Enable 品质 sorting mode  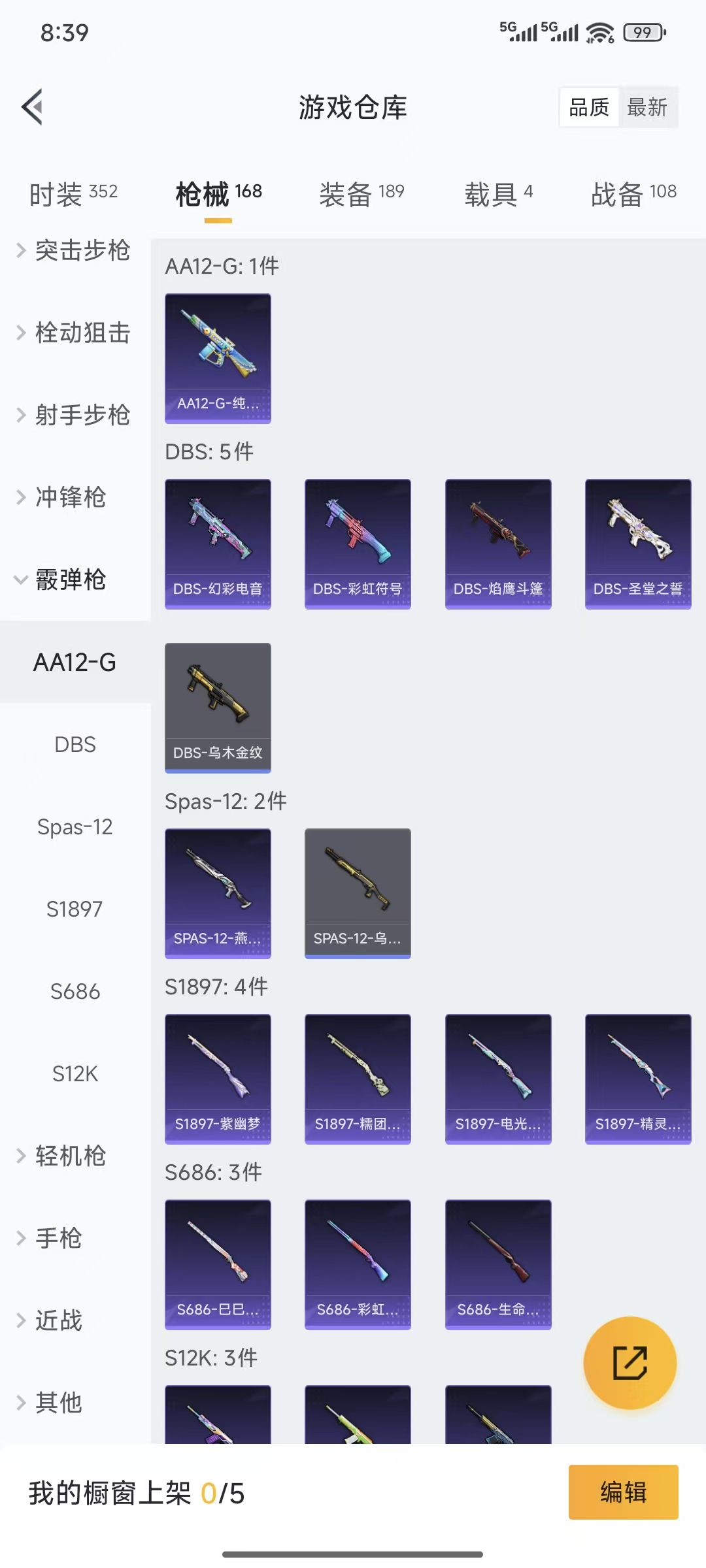(588, 106)
